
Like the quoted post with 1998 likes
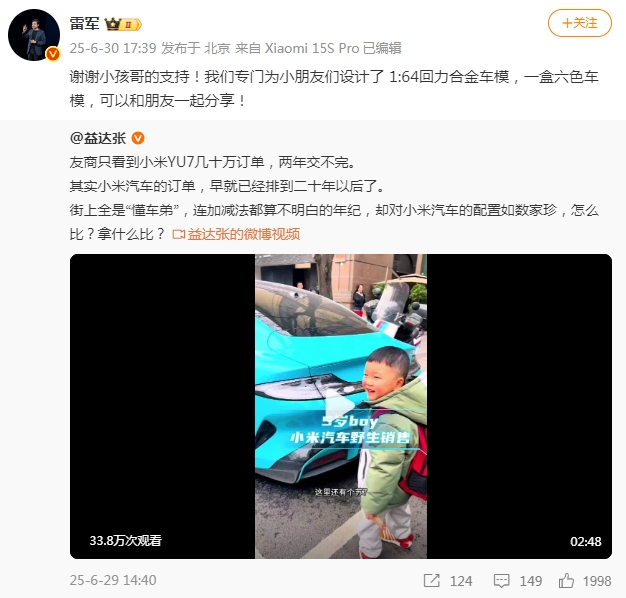pos(585,580)
